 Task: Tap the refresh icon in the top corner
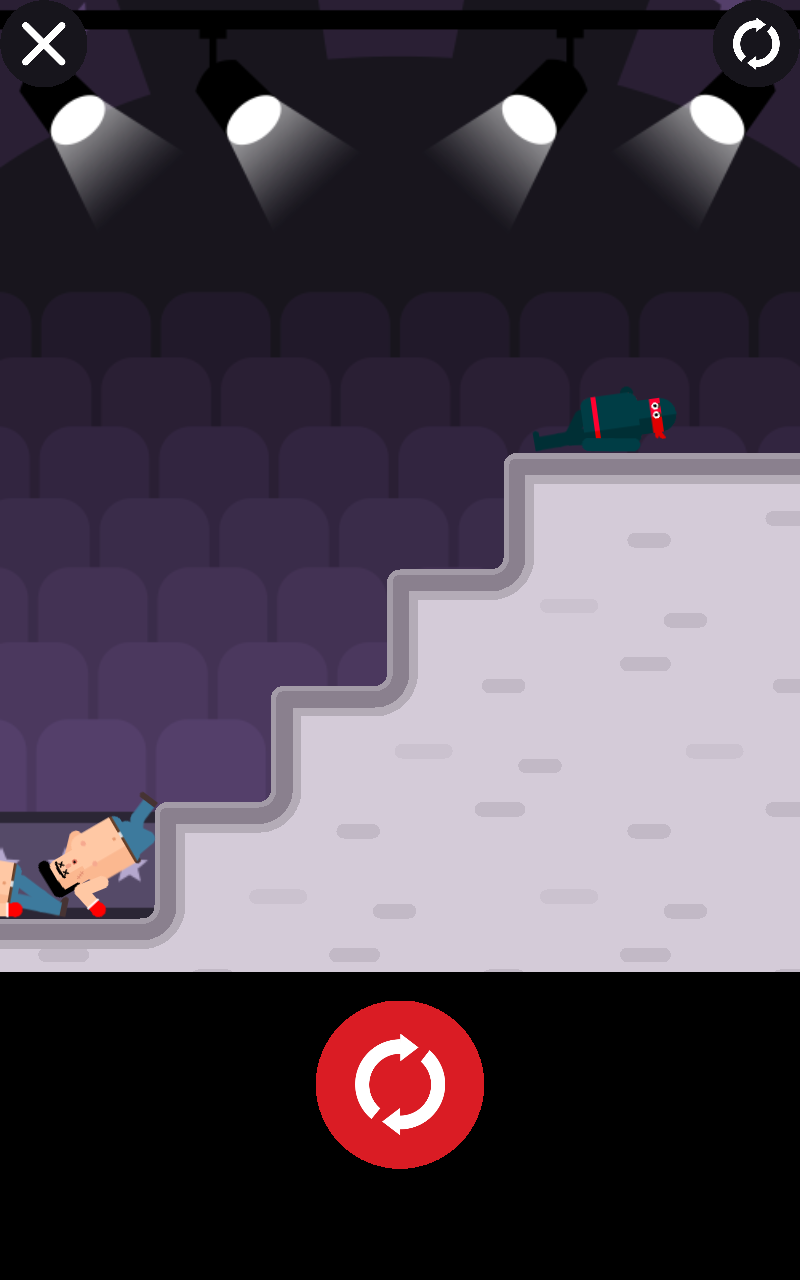click(x=756, y=44)
